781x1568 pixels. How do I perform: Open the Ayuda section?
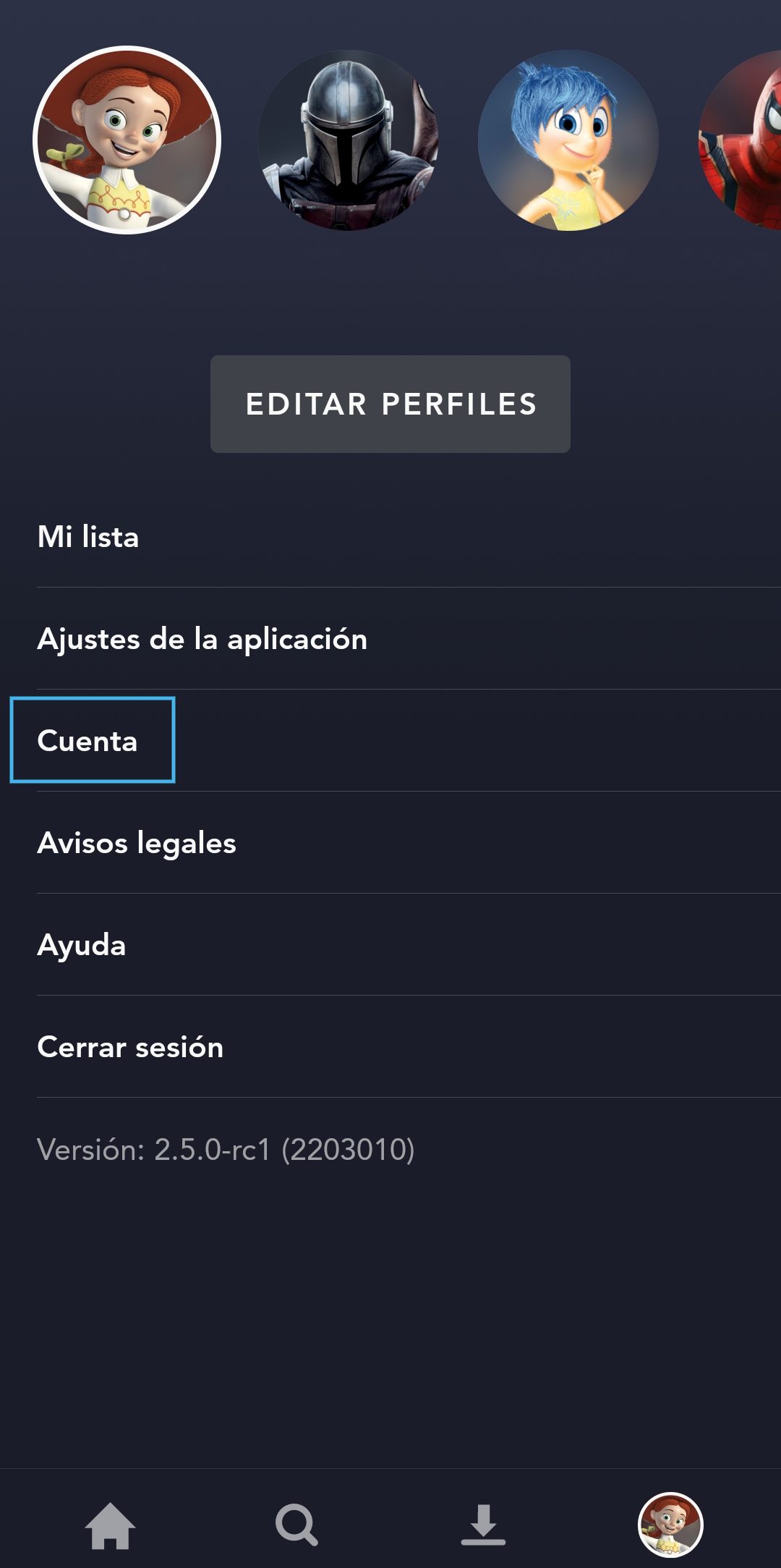tap(82, 945)
